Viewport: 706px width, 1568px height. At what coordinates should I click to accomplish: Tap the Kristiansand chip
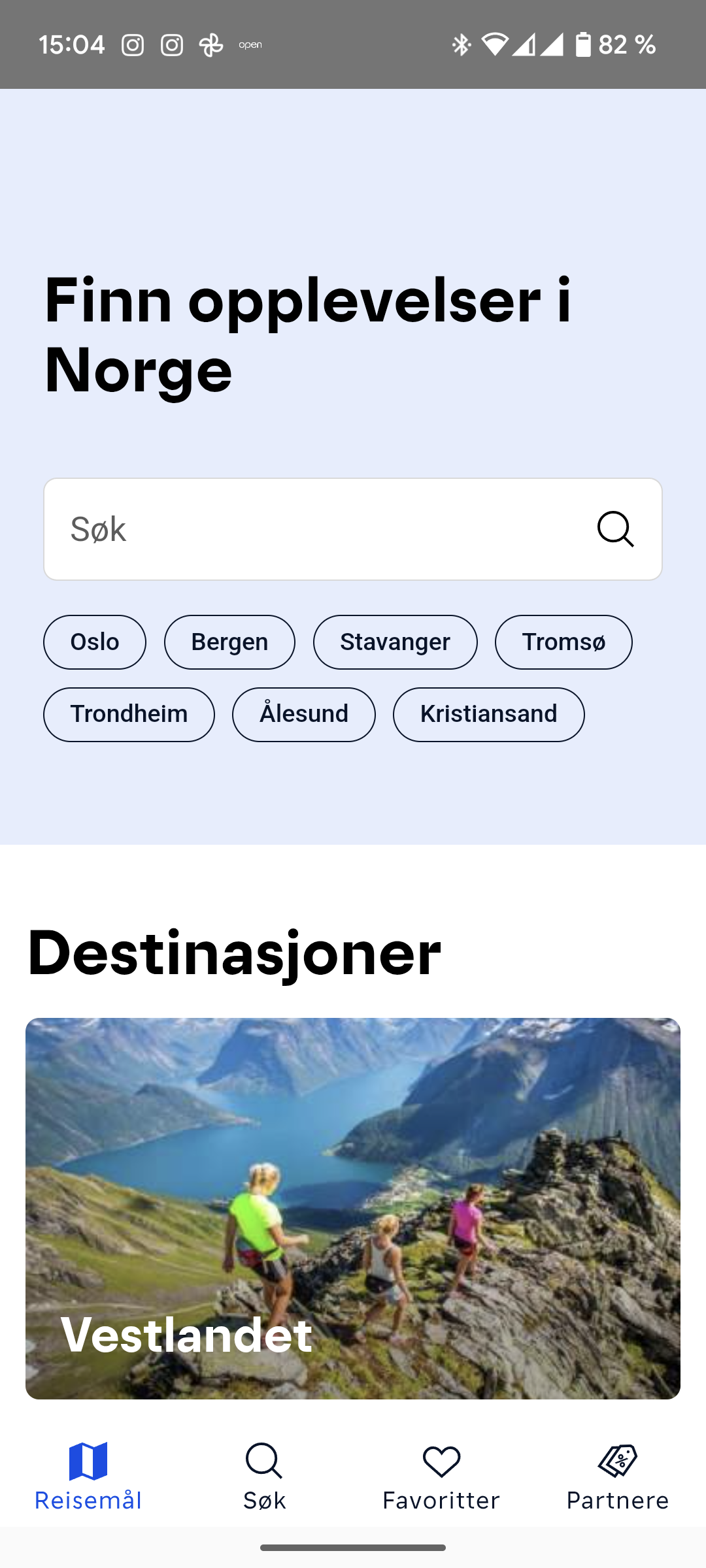[488, 714]
